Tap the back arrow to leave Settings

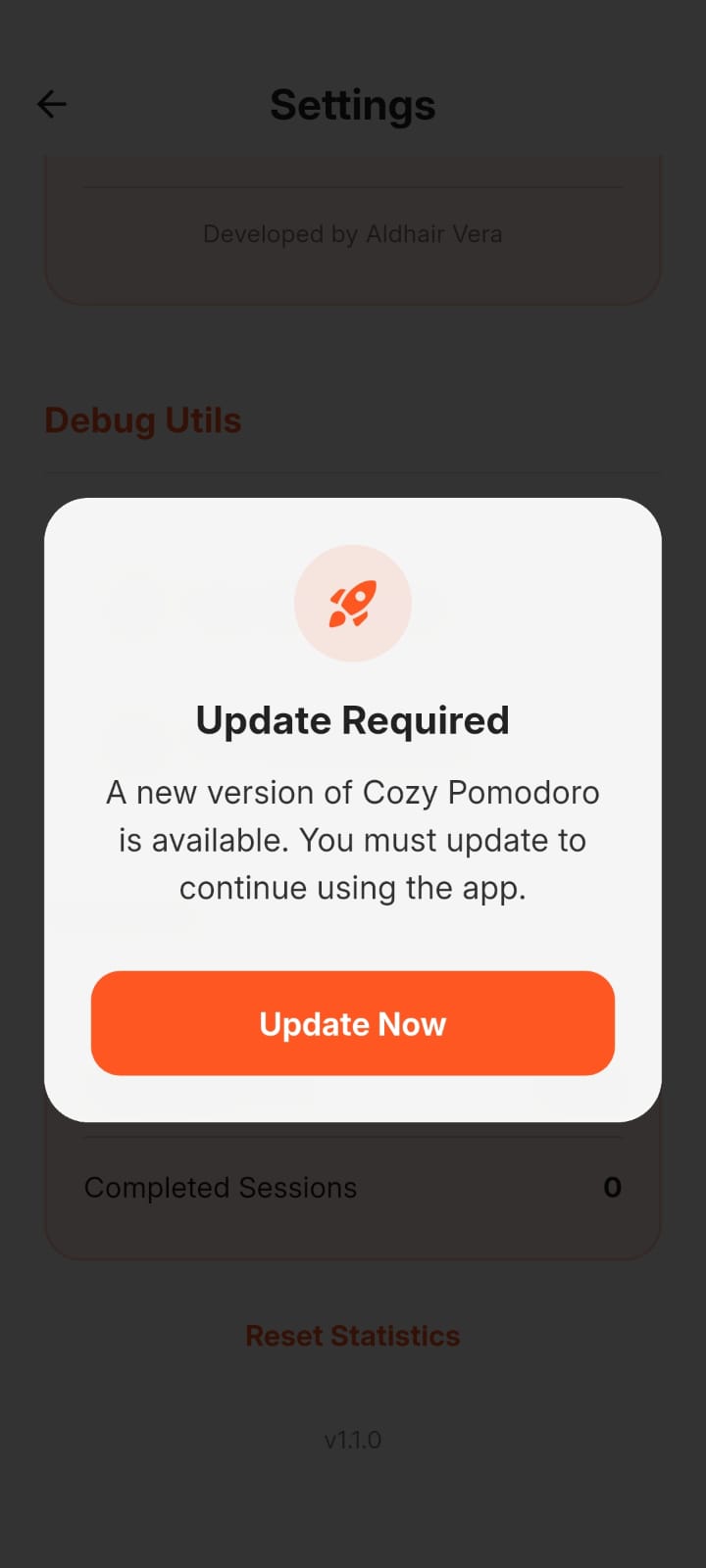pos(51,104)
